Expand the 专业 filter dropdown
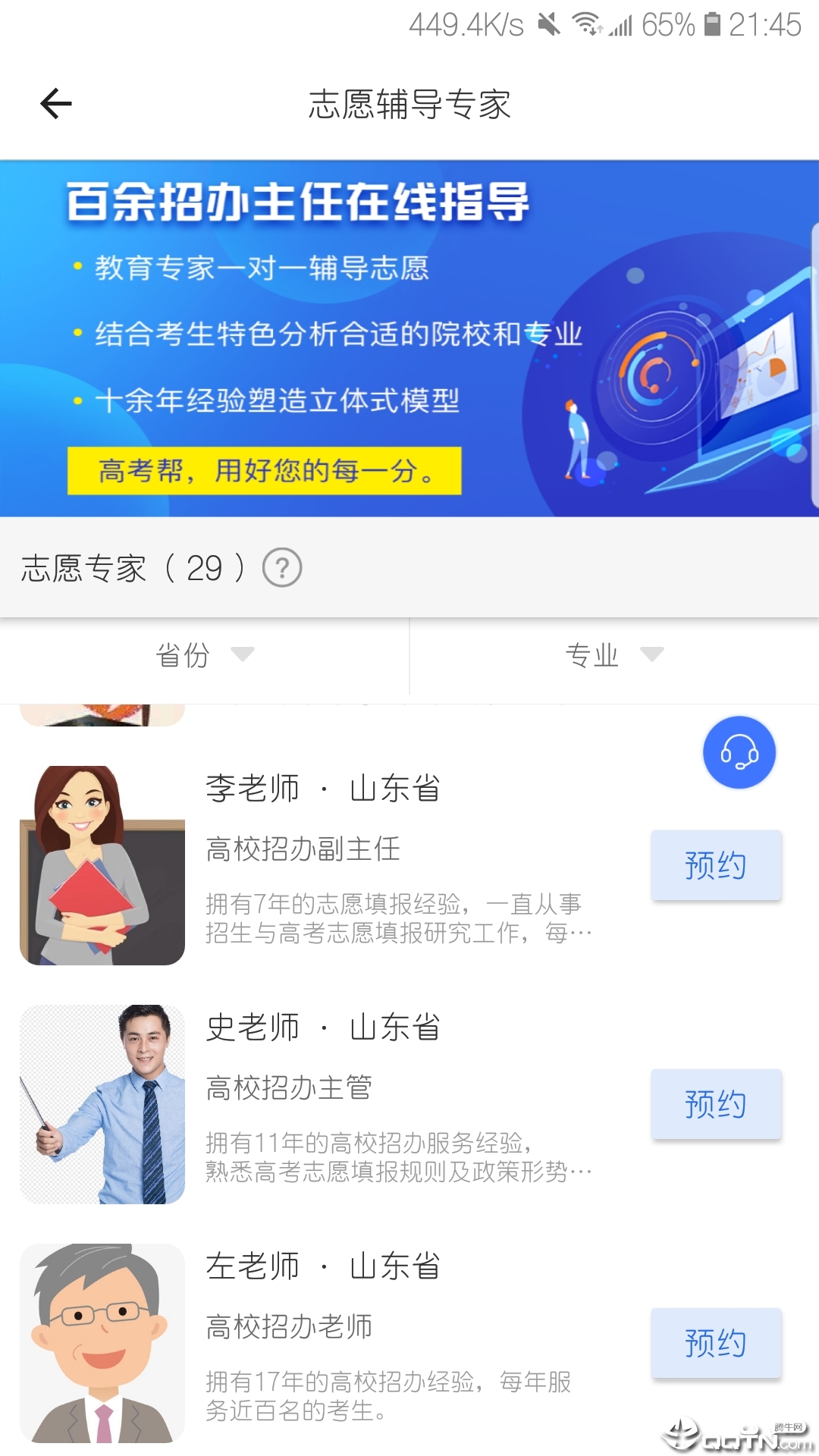Image resolution: width=819 pixels, height=1456 pixels. coord(614,655)
